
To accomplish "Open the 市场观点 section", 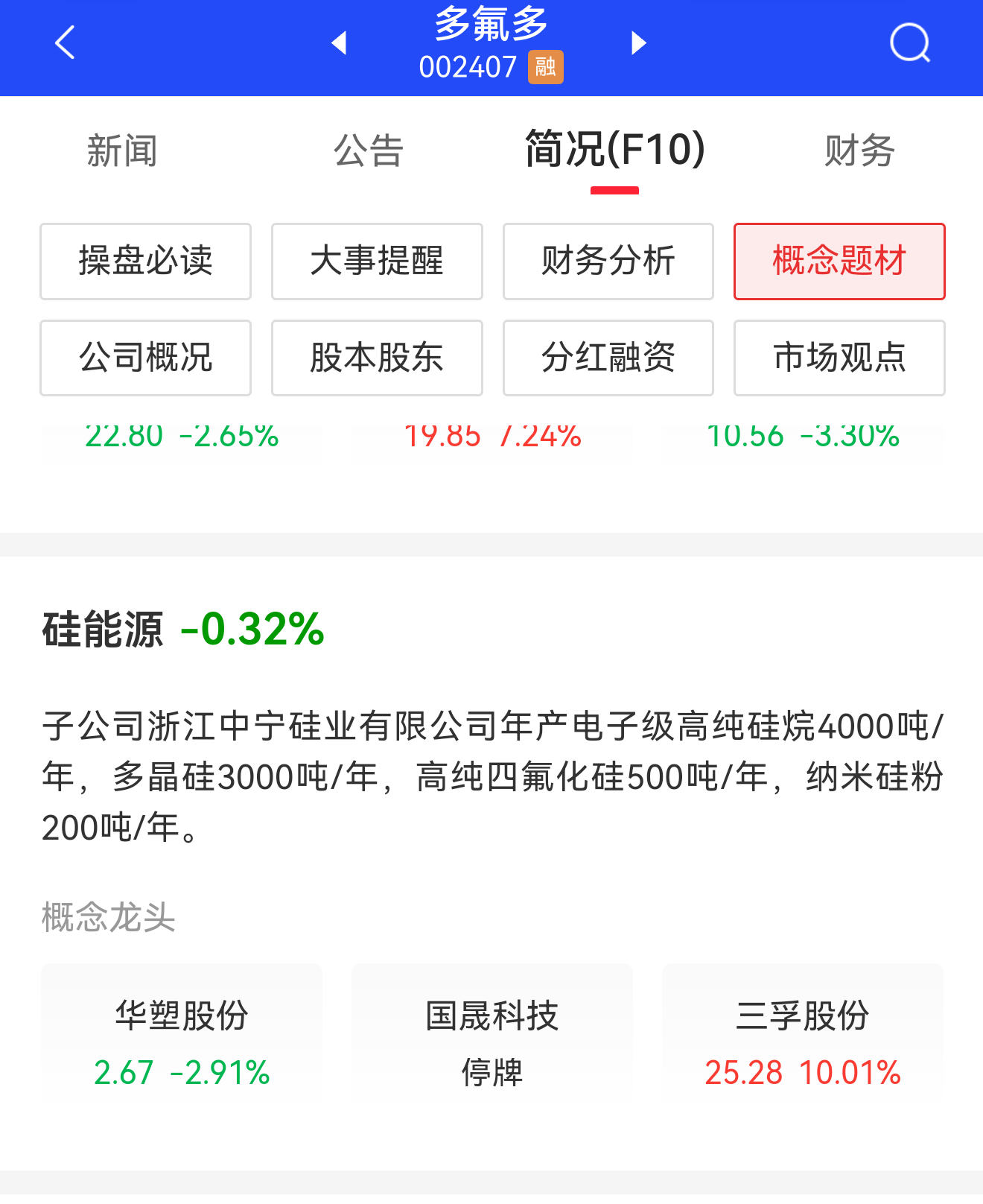I will pyautogui.click(x=839, y=358).
